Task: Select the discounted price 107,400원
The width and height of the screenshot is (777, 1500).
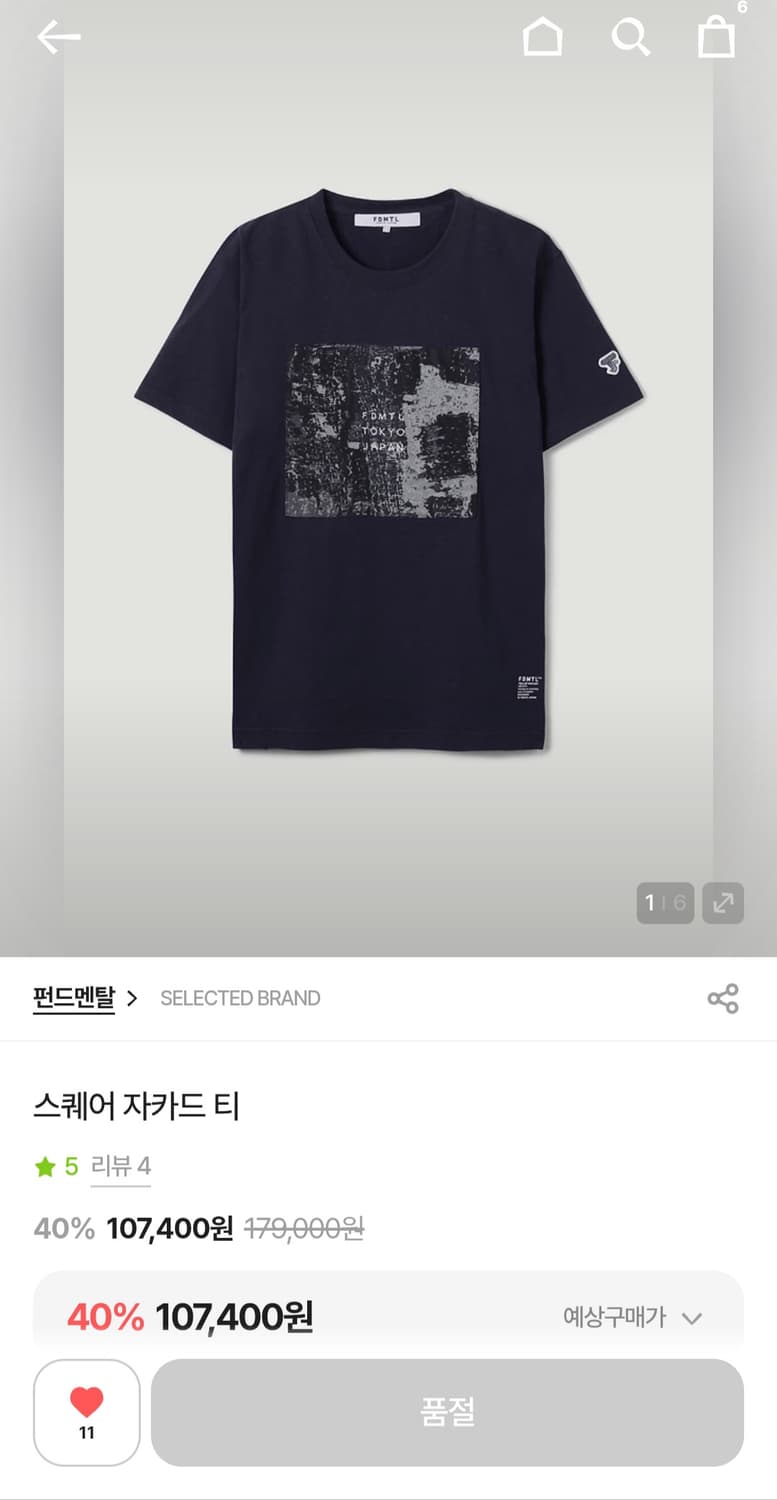Action: (x=168, y=1228)
